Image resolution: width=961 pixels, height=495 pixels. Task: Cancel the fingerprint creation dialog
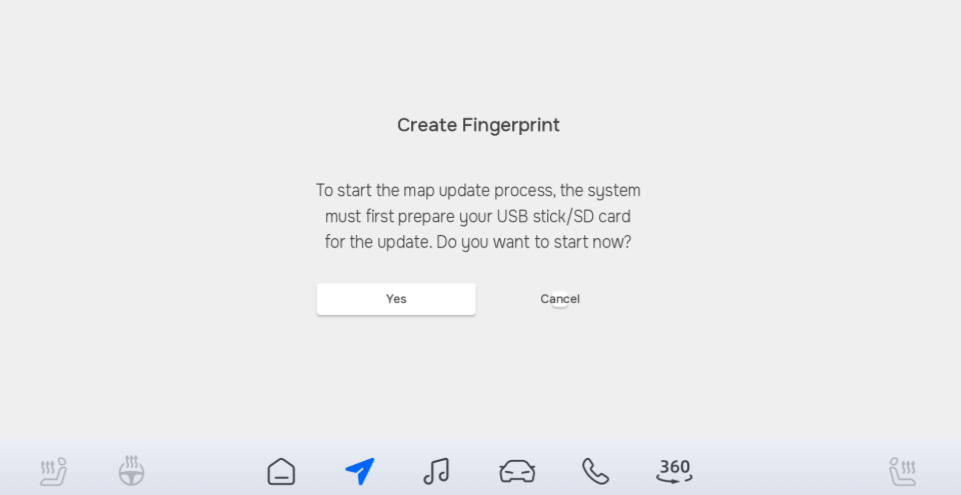560,299
